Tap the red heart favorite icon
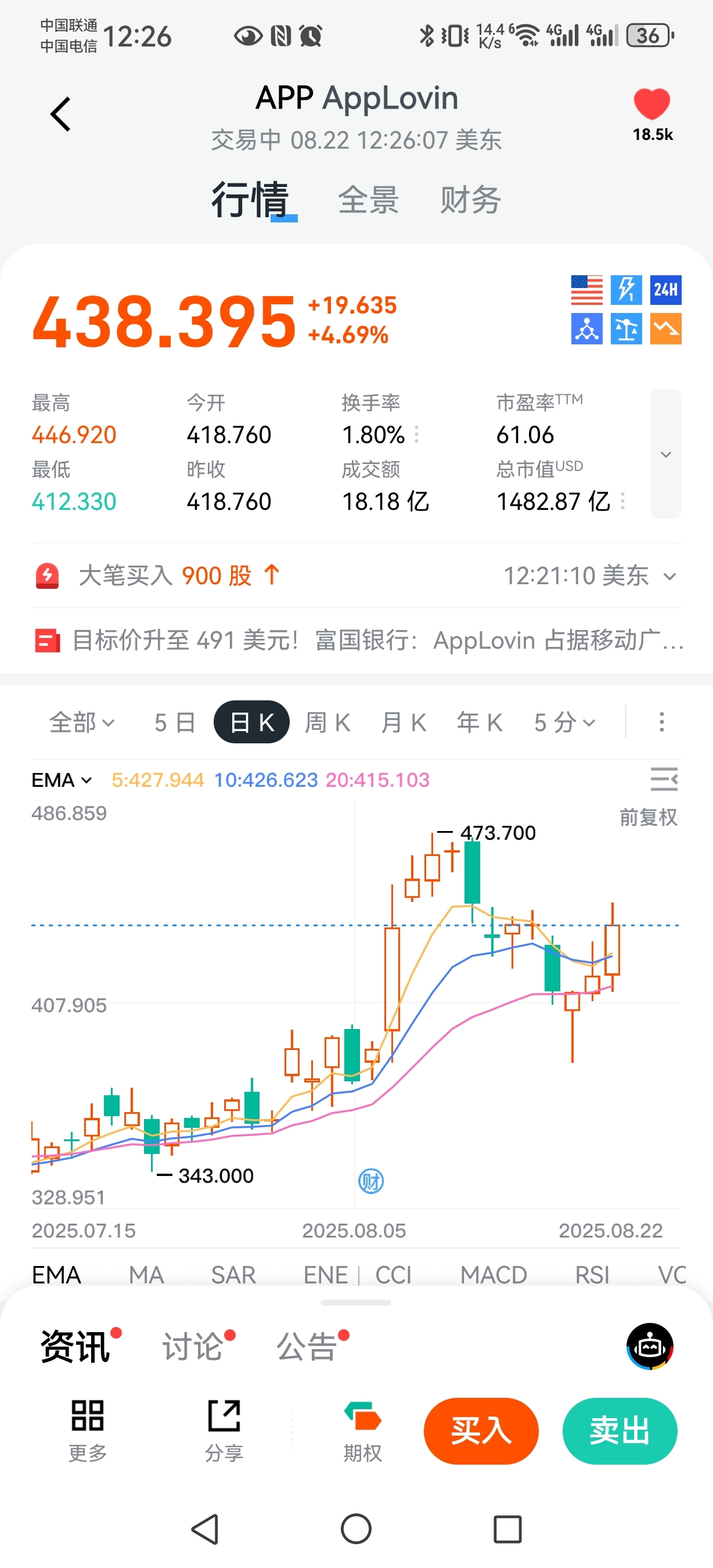 coord(651,104)
